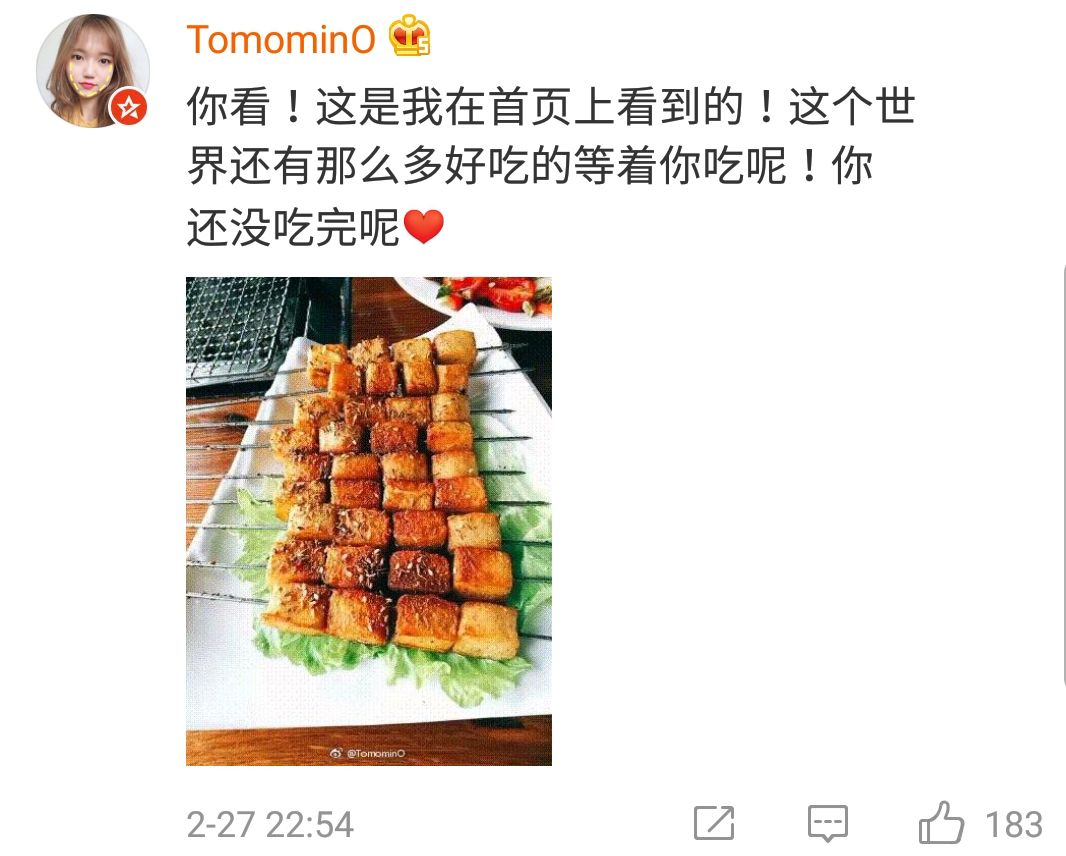Reply to TomominO's comment
This screenshot has height=856, width=1066.
pyautogui.click(x=827, y=824)
